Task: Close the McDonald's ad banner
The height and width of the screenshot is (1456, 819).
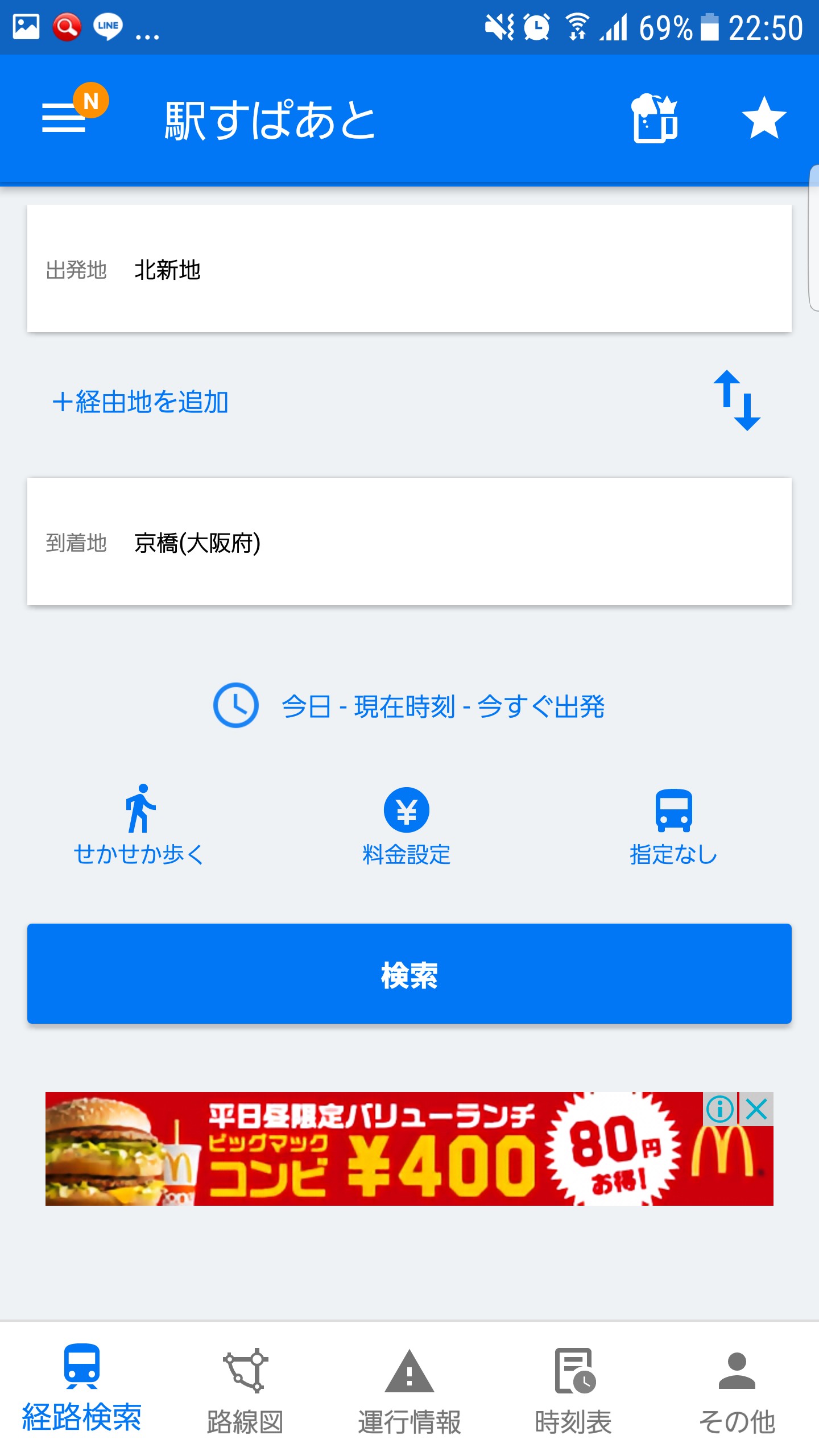Action: [x=756, y=1108]
